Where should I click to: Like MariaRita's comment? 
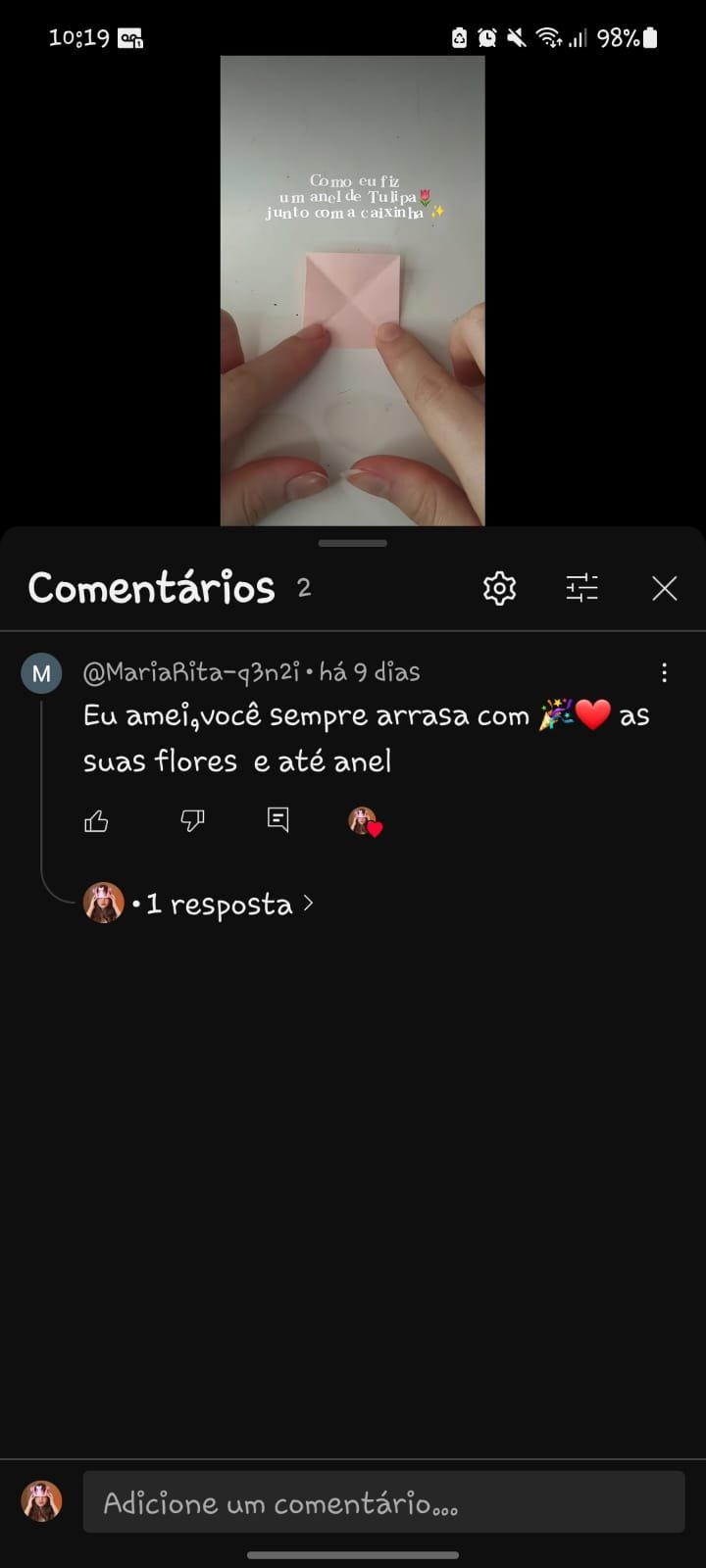coord(96,821)
